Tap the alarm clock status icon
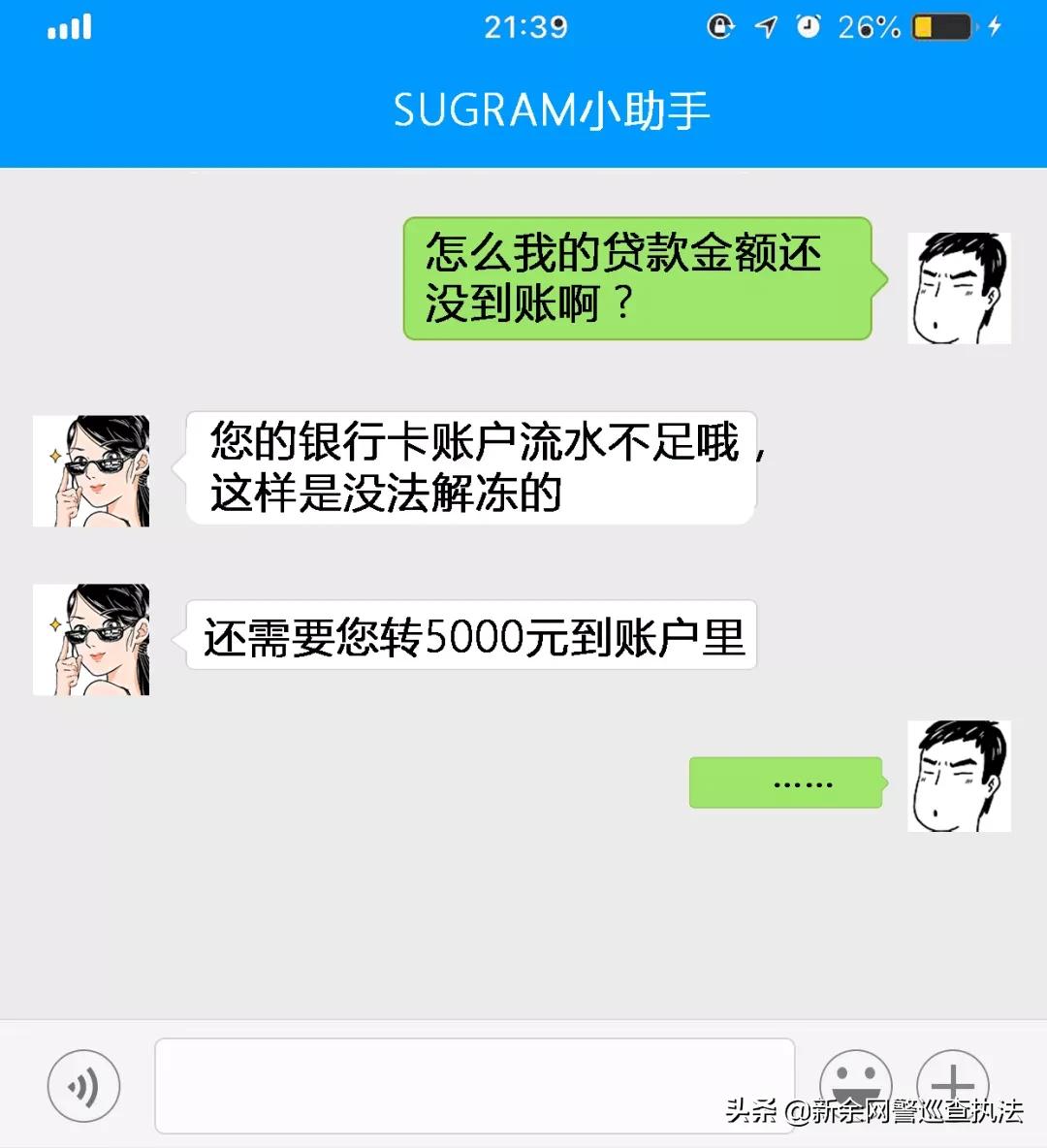This screenshot has height=1148, width=1047. point(808,27)
